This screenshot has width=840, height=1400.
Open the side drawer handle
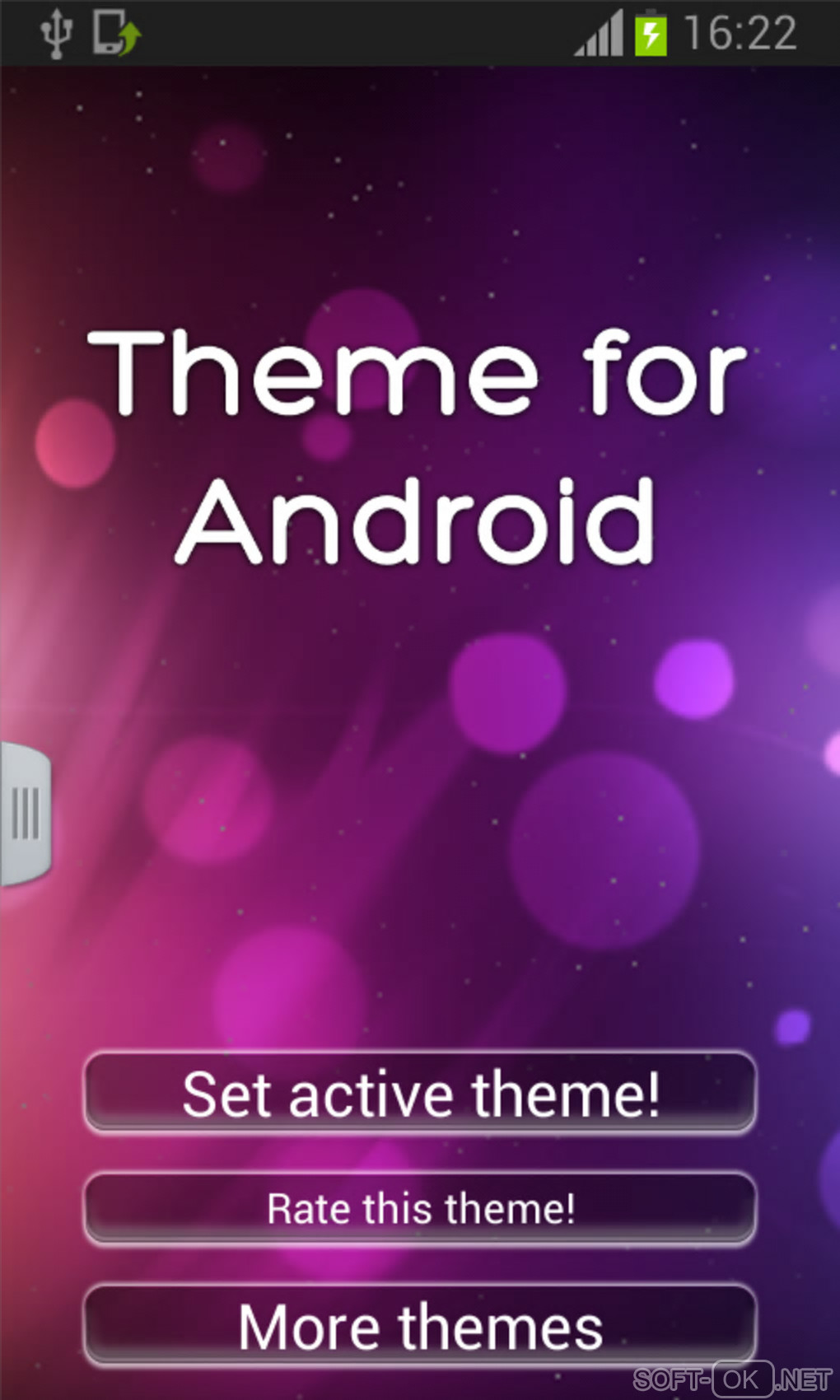coord(25,814)
